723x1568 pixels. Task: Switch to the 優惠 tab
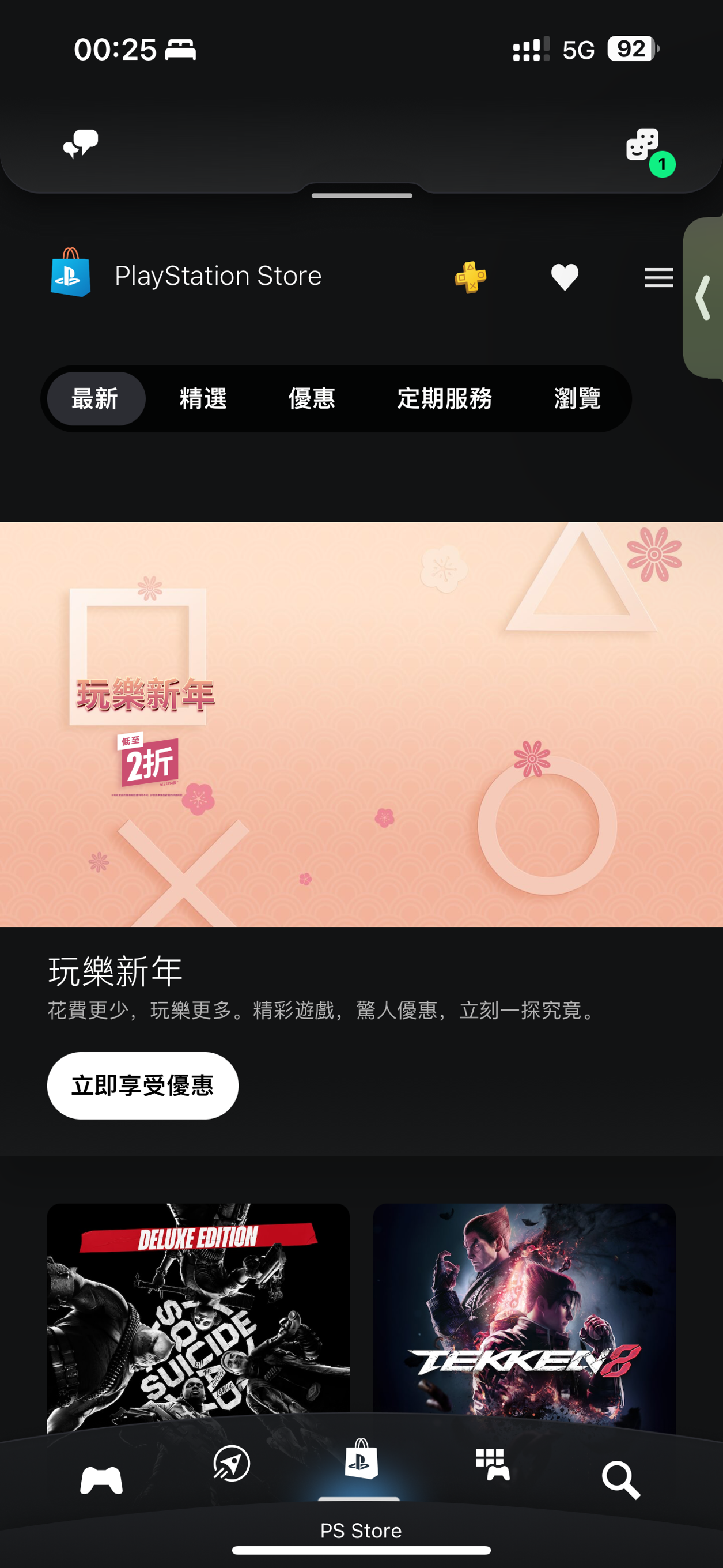tap(312, 399)
